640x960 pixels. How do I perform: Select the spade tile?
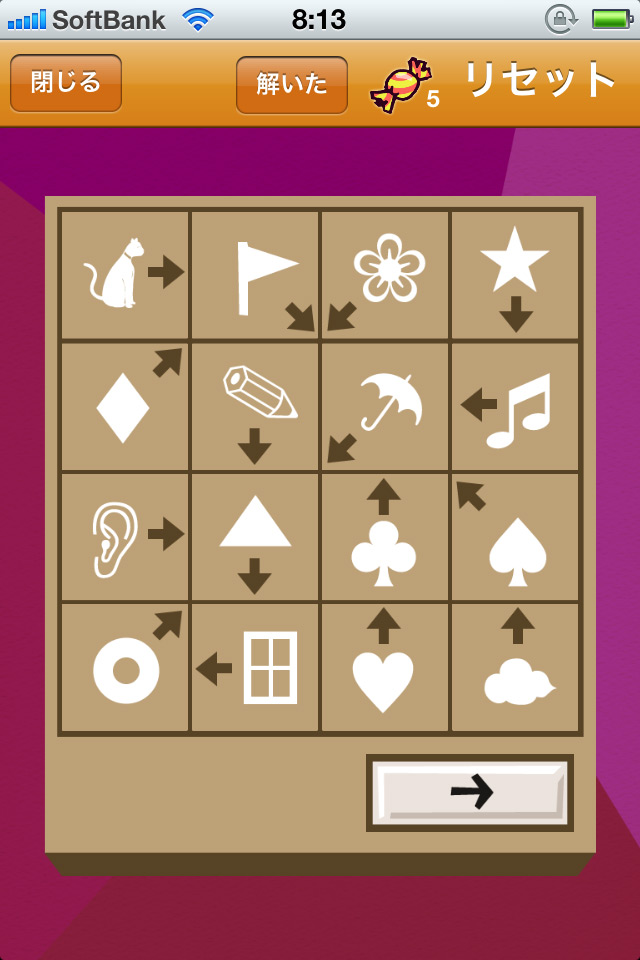pyautogui.click(x=516, y=537)
